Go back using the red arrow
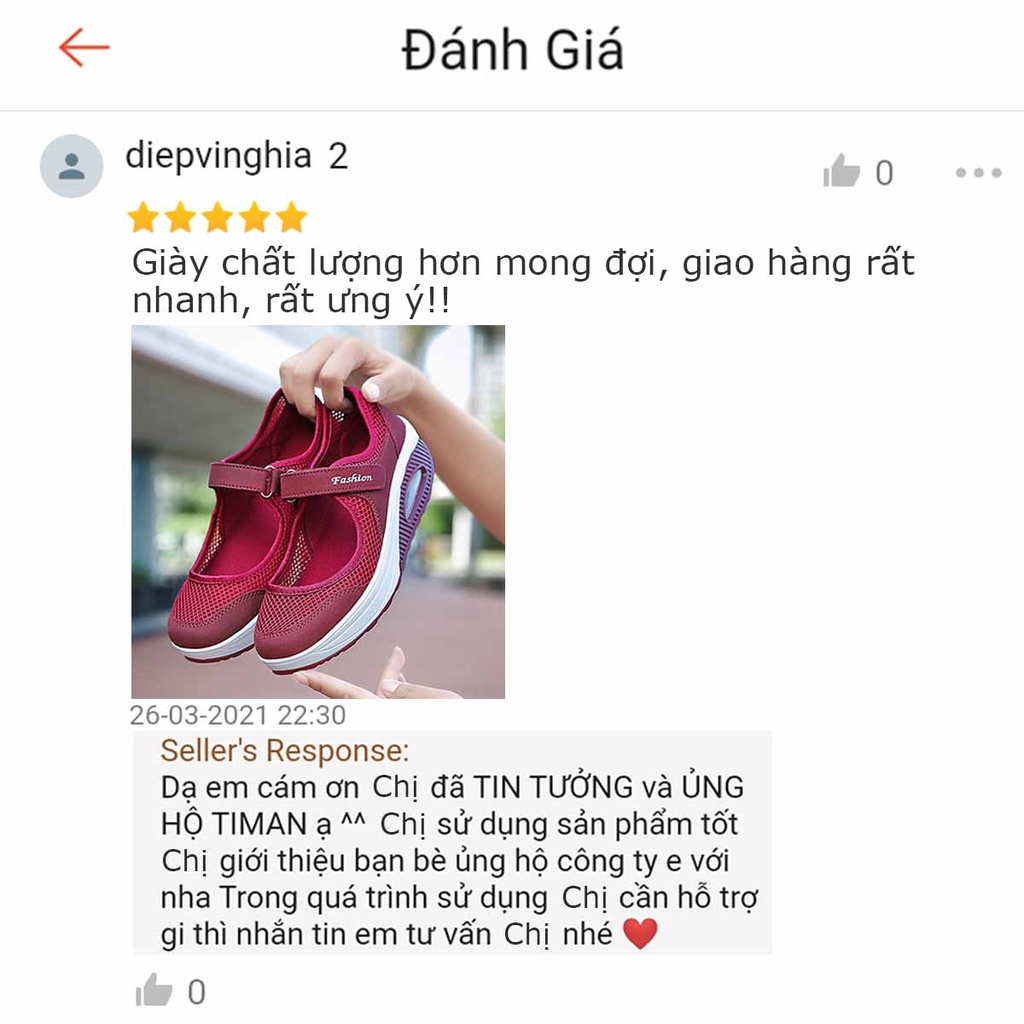The image size is (1024, 1024). pyautogui.click(x=84, y=48)
